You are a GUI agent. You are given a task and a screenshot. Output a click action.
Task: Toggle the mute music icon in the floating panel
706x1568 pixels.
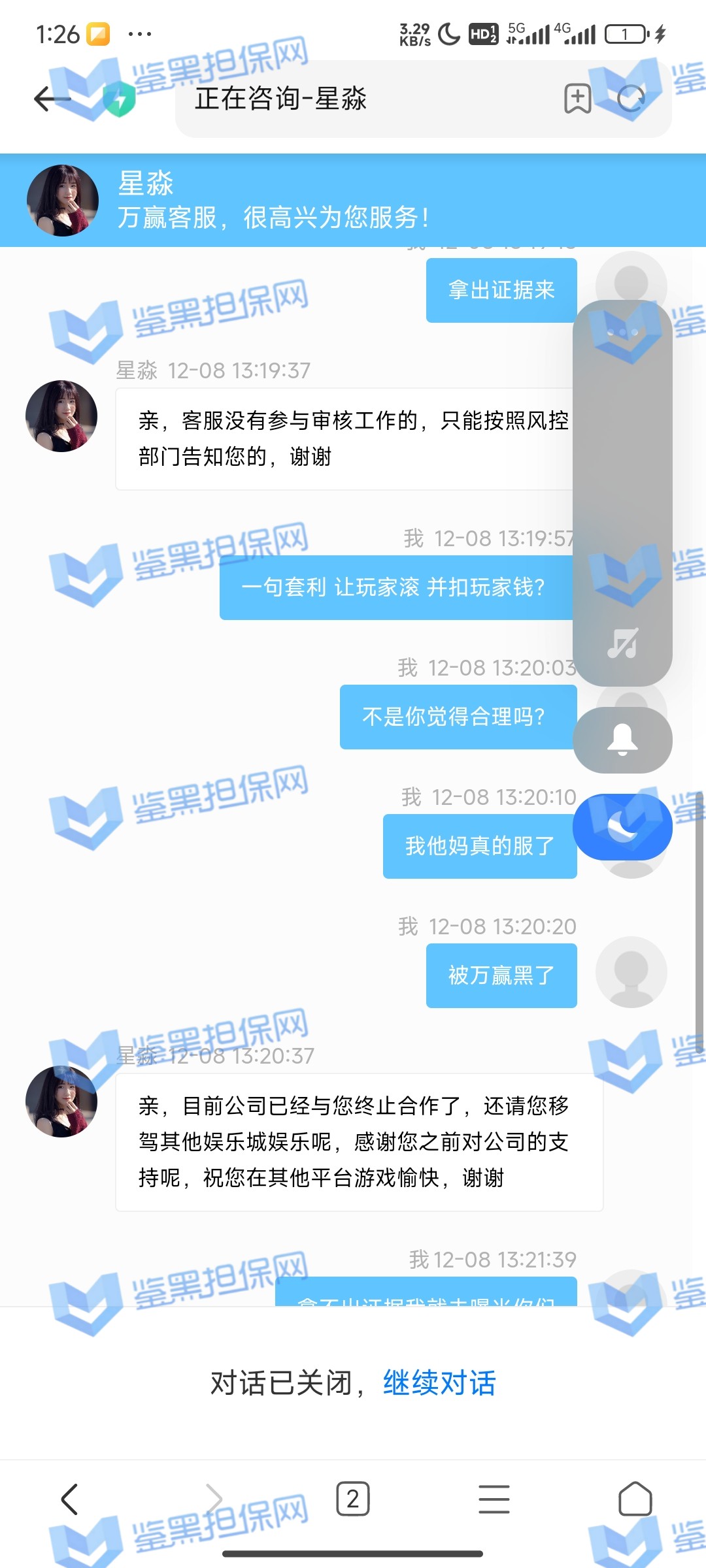tap(622, 644)
